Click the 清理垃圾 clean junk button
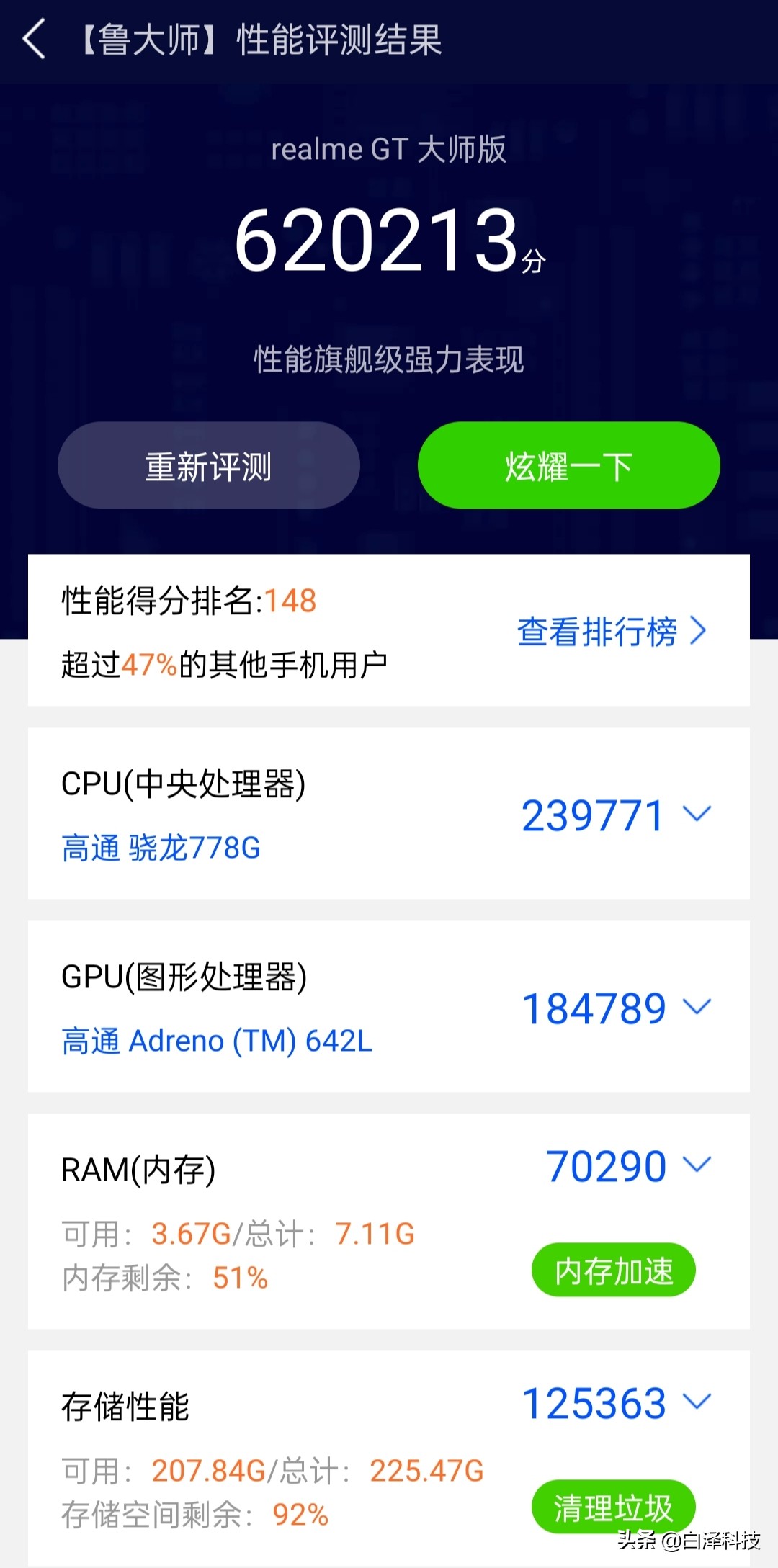Screen dimensions: 778x1568 pyautogui.click(x=614, y=1506)
